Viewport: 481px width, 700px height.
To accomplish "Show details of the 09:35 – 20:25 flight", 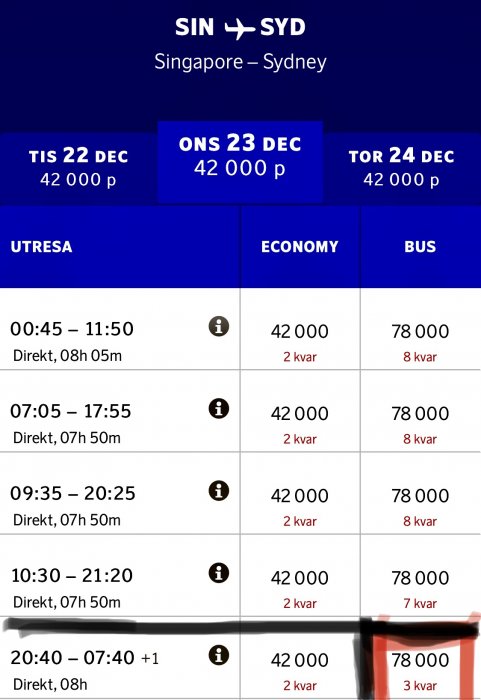I will coord(219,490).
